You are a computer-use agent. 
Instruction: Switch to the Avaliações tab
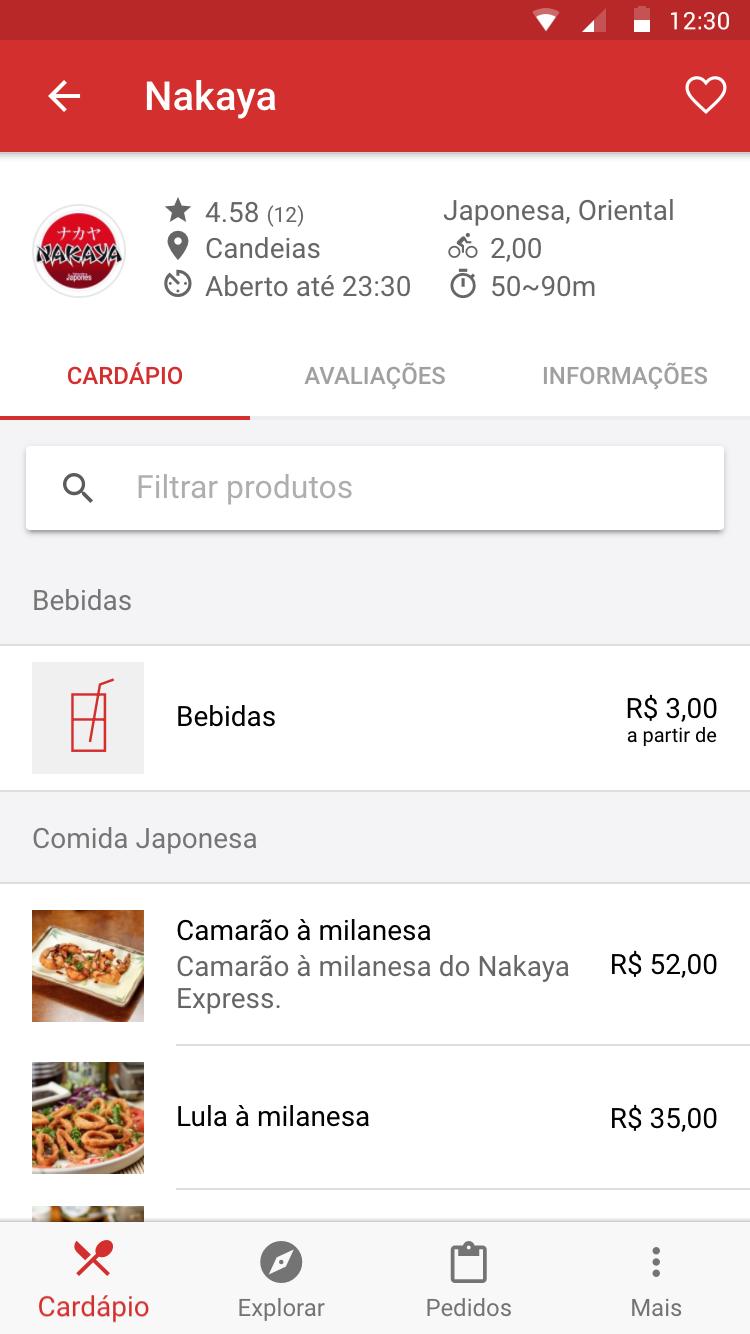tap(375, 375)
